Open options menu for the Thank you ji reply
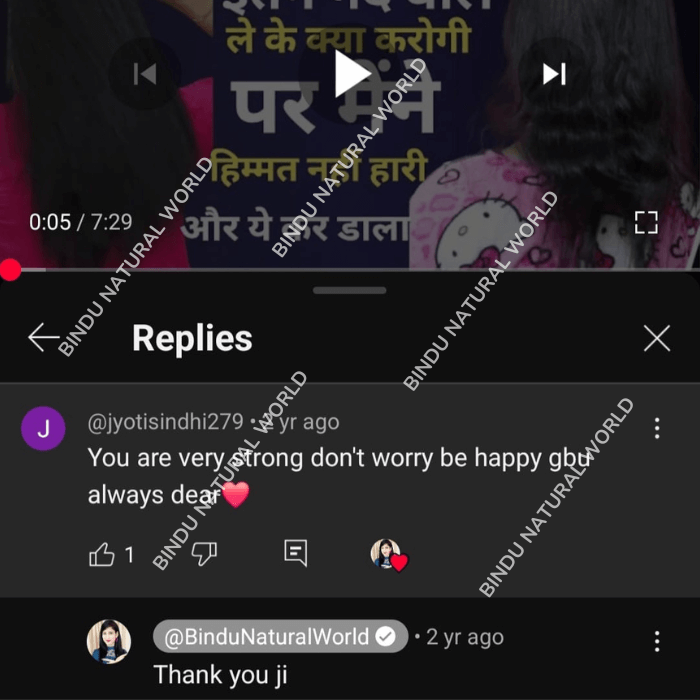This screenshot has width=700, height=700. tap(657, 641)
